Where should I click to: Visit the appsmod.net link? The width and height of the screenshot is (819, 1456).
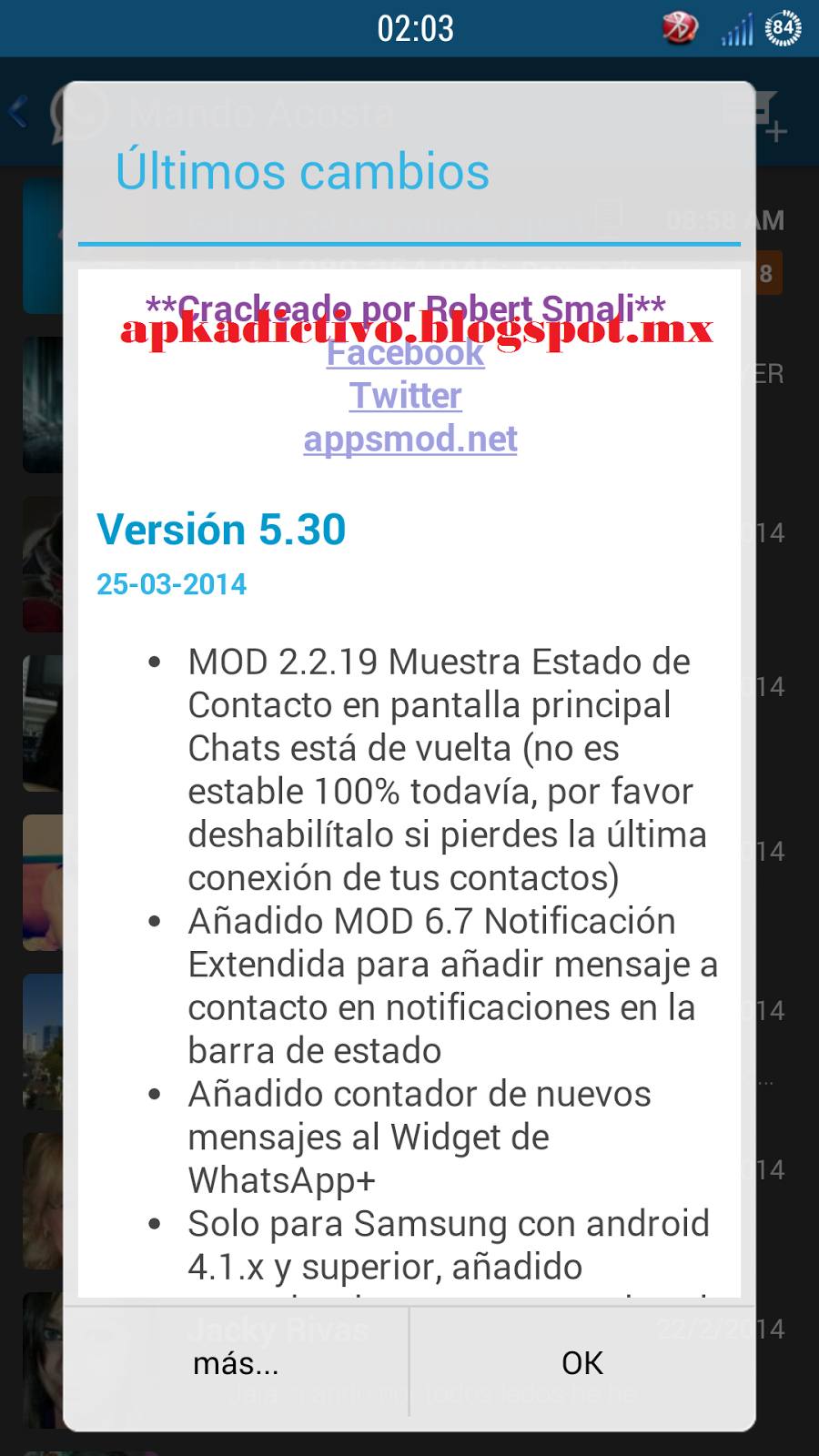click(410, 440)
